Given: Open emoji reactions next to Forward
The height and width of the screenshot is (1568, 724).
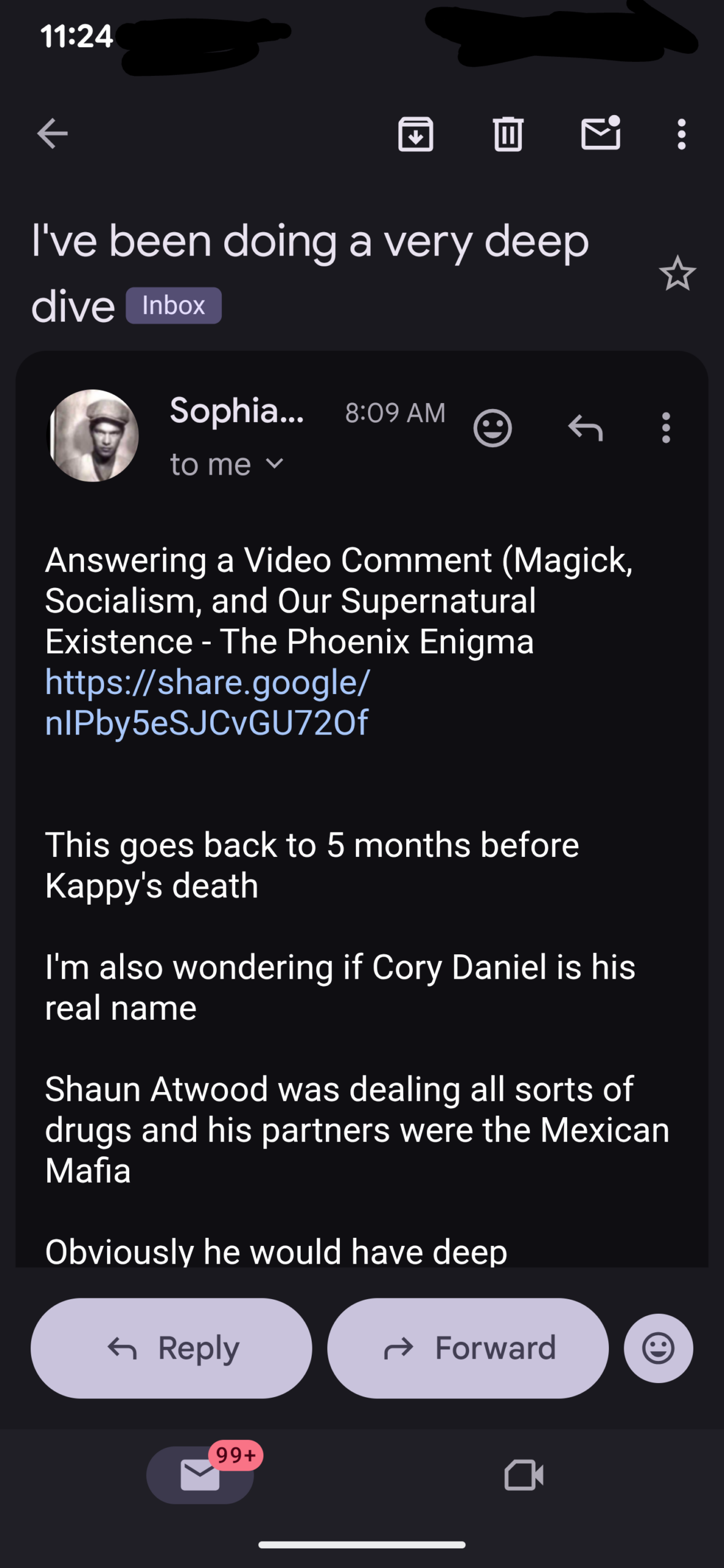Looking at the screenshot, I should pos(658,1348).
